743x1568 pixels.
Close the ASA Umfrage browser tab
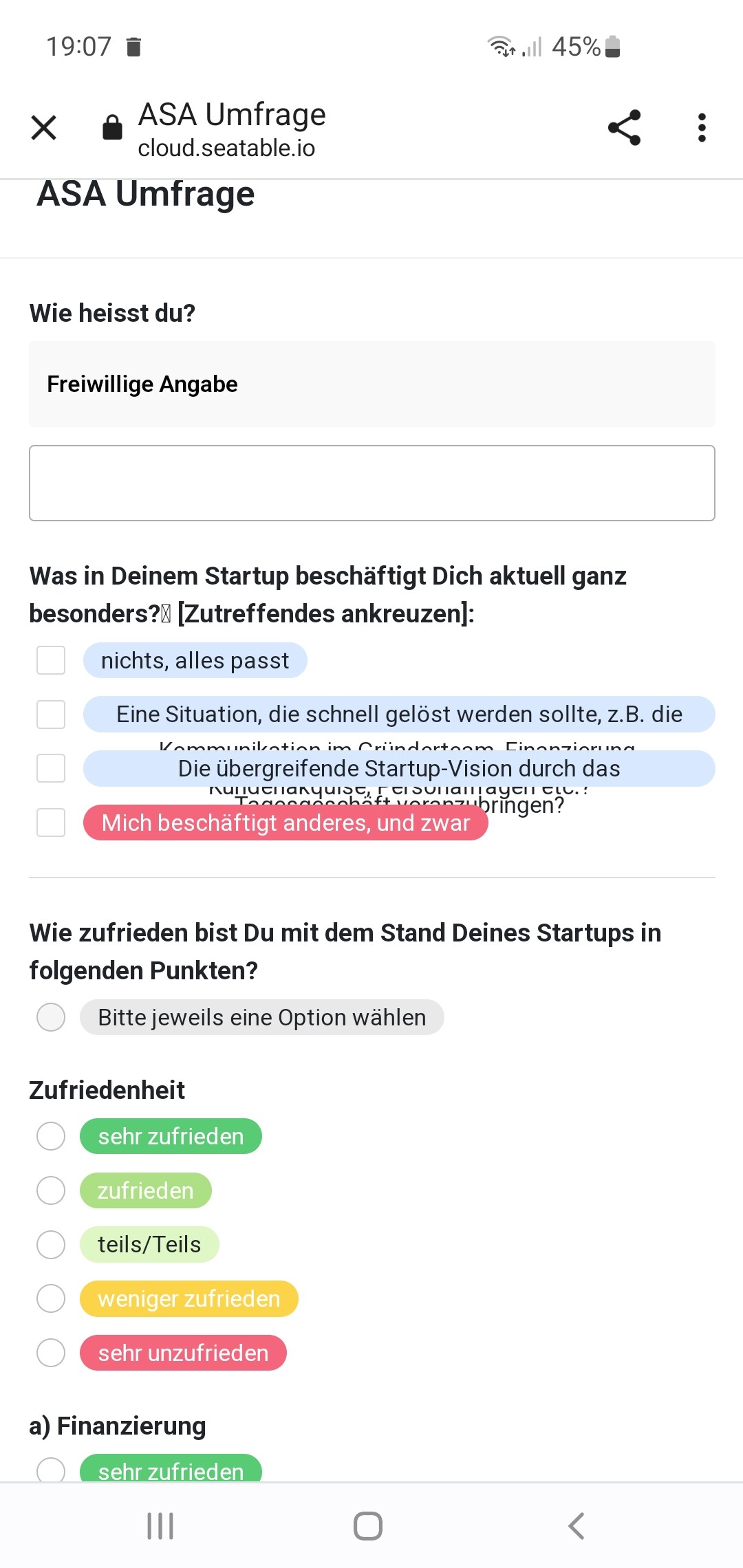[44, 128]
